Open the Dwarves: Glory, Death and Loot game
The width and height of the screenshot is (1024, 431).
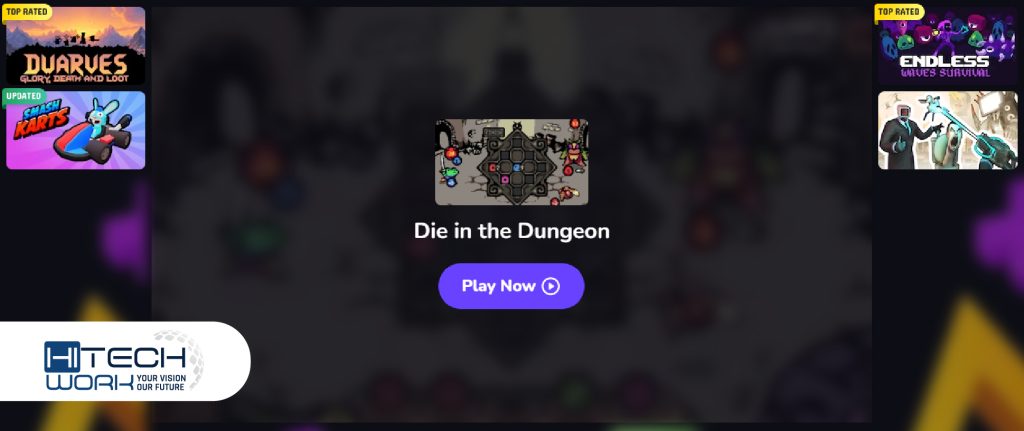(x=76, y=48)
